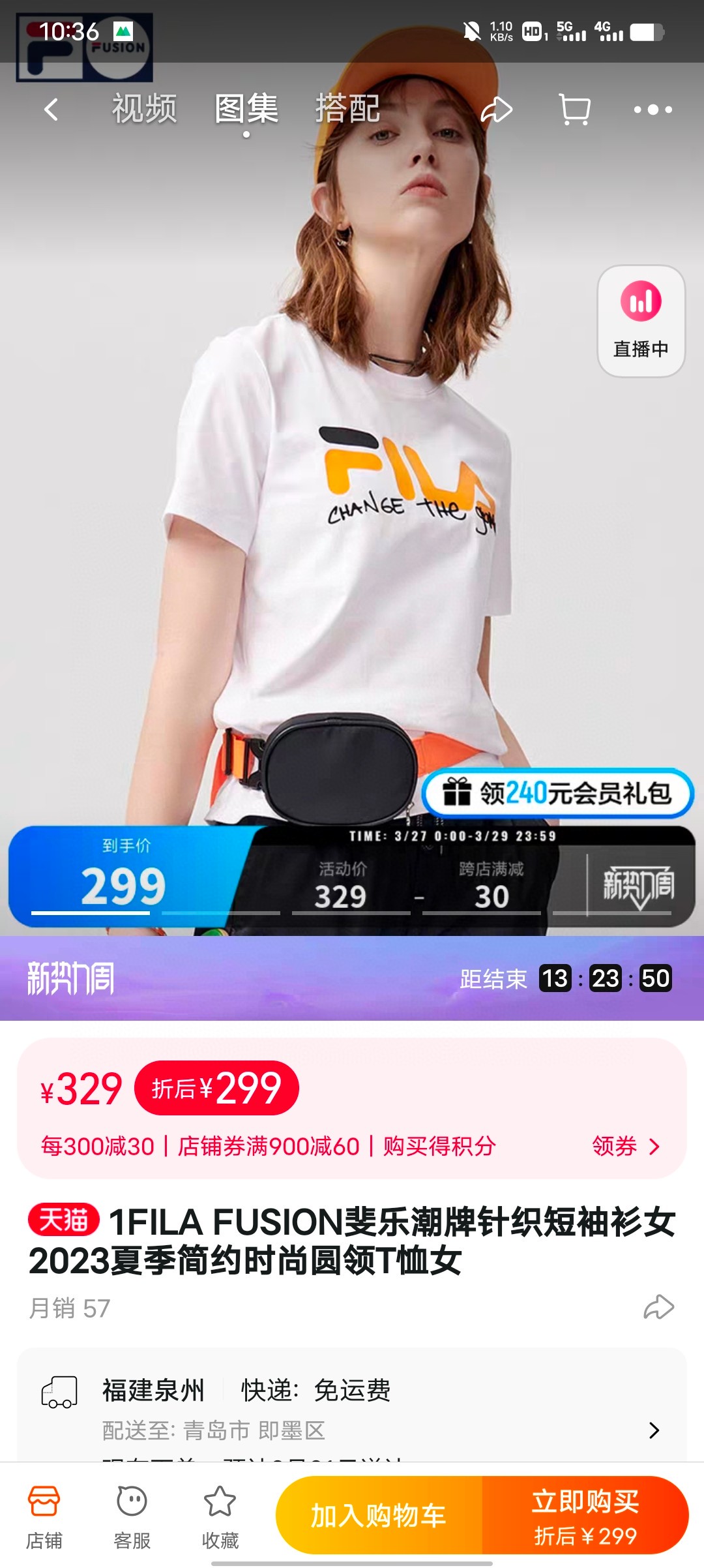Contact 客服 customer service

click(x=132, y=1517)
